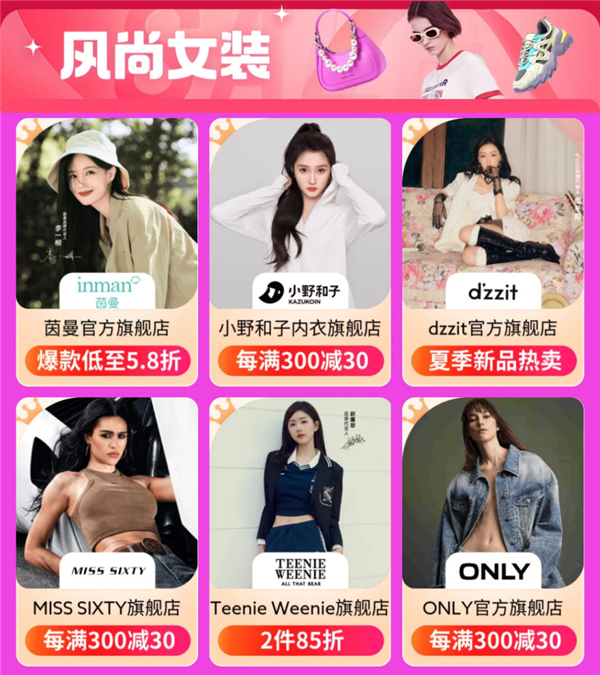
Task: Tap the 夏季新品热卖 promo button
Action: [x=493, y=362]
